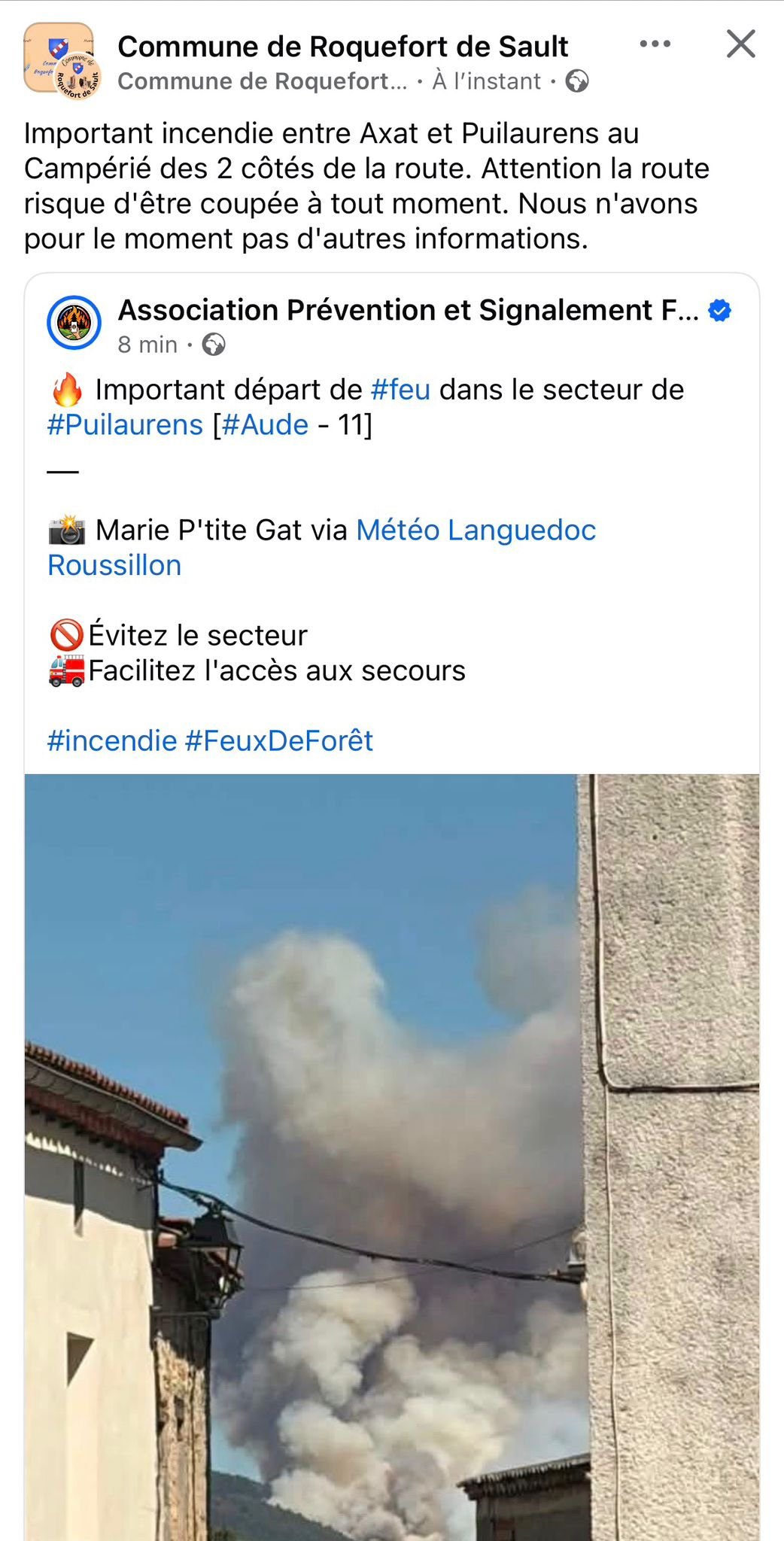This screenshot has width=784, height=1541.
Task: Open Association Prévention et Signalement page name
Action: coord(409,310)
